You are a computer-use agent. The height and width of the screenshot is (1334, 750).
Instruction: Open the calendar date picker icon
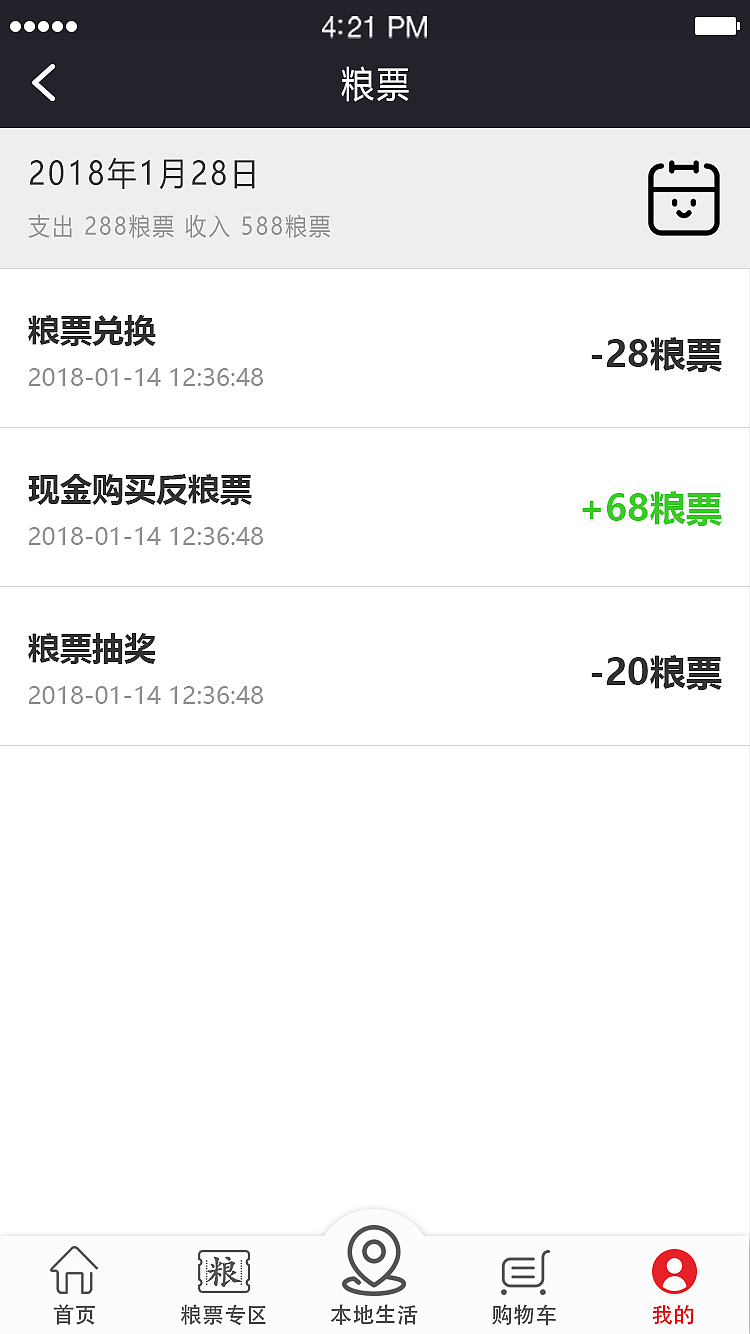click(x=684, y=198)
